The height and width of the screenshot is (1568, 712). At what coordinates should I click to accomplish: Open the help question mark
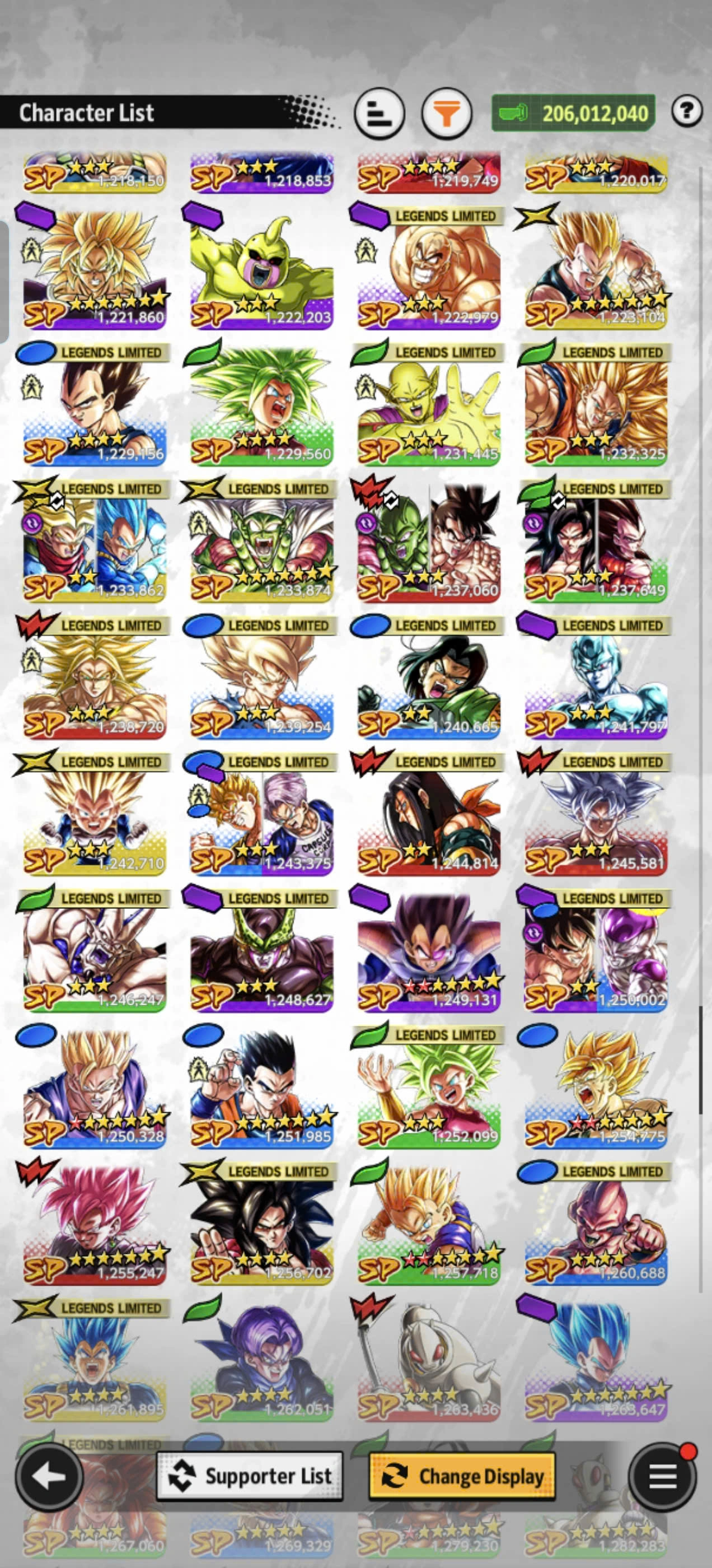pyautogui.click(x=687, y=111)
